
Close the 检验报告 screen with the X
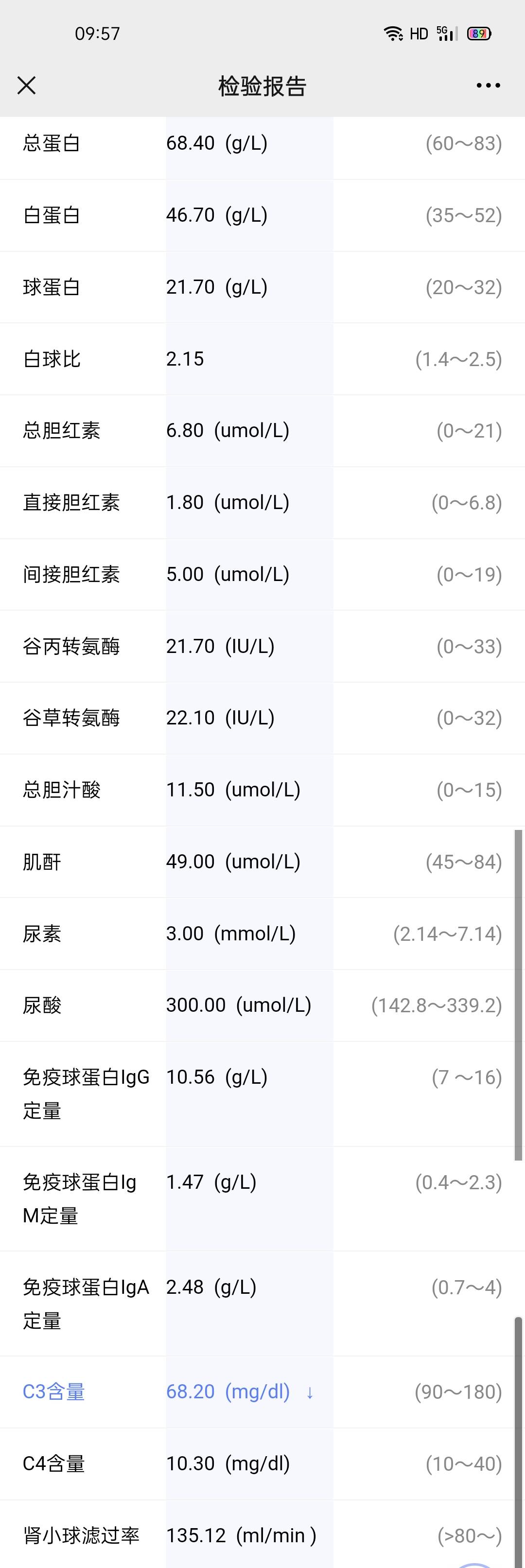[x=27, y=85]
